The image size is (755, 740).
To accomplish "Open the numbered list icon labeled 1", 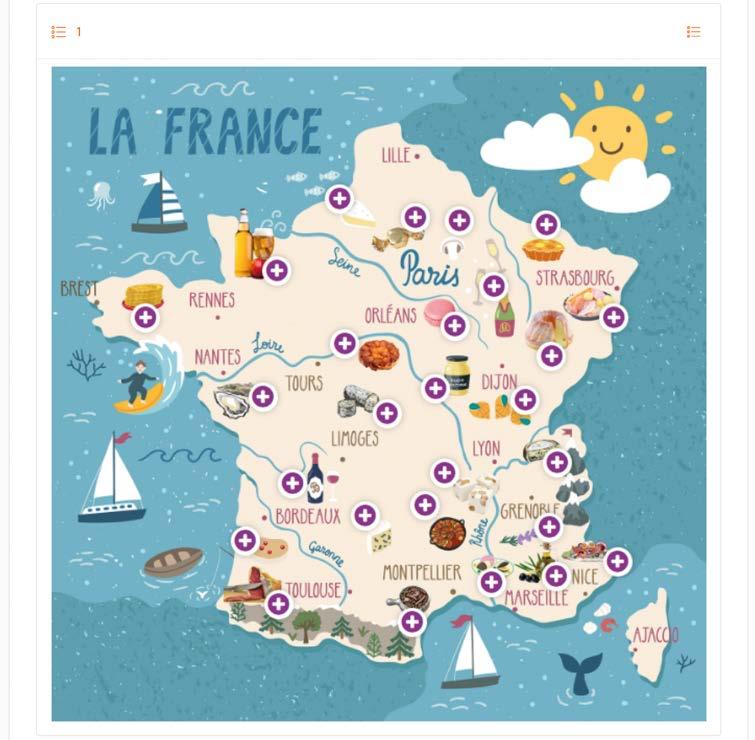I will 59,32.
